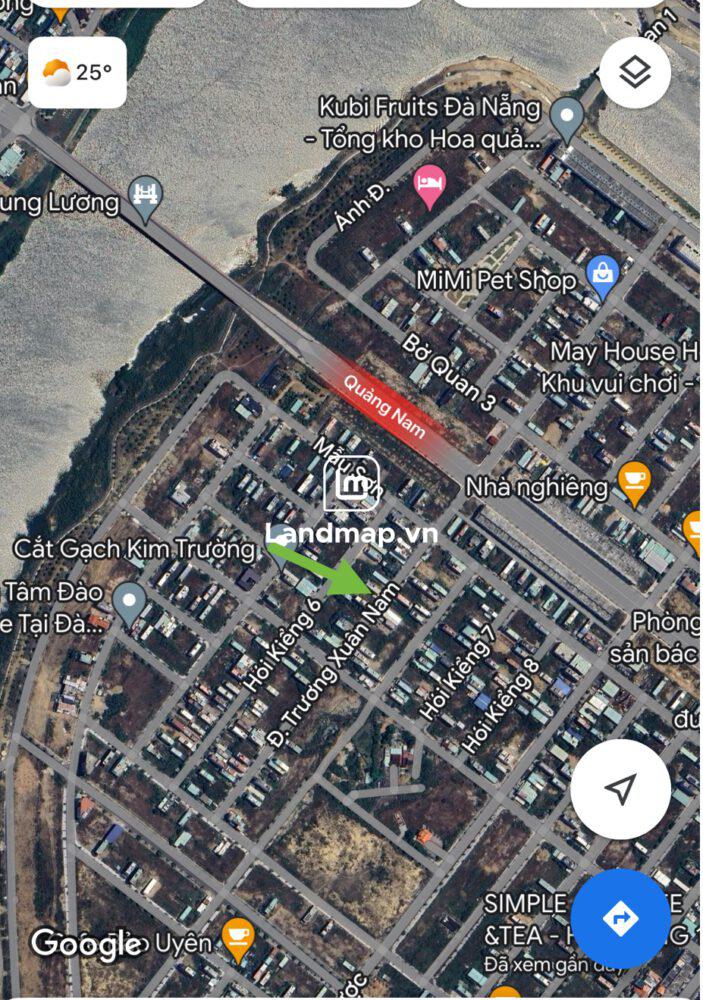The width and height of the screenshot is (703, 1000).
Task: Select the Nhà nghiêng cafe marker
Action: (x=633, y=484)
